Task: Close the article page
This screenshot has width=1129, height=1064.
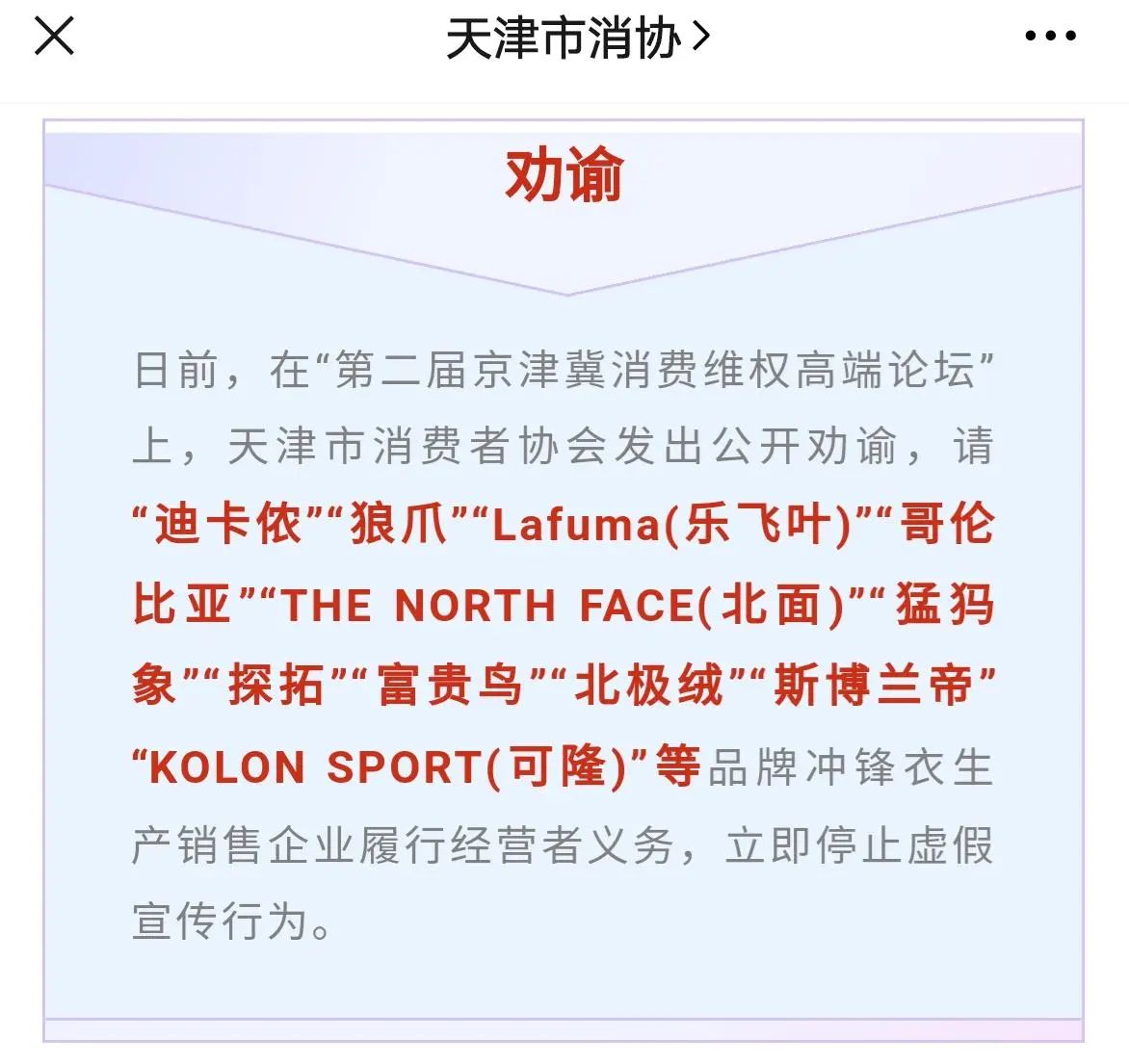Action: 54,38
